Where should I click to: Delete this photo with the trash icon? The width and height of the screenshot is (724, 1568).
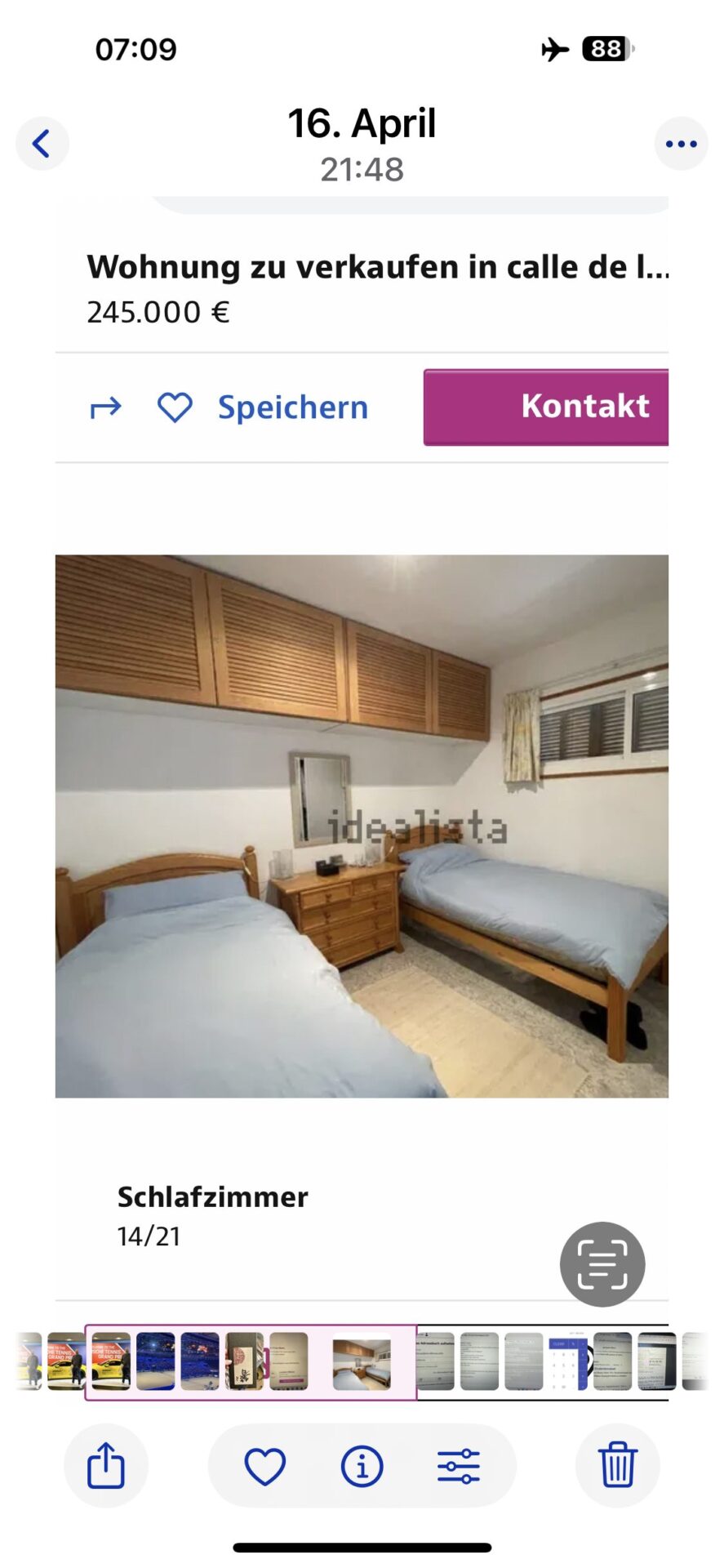coord(617,1465)
